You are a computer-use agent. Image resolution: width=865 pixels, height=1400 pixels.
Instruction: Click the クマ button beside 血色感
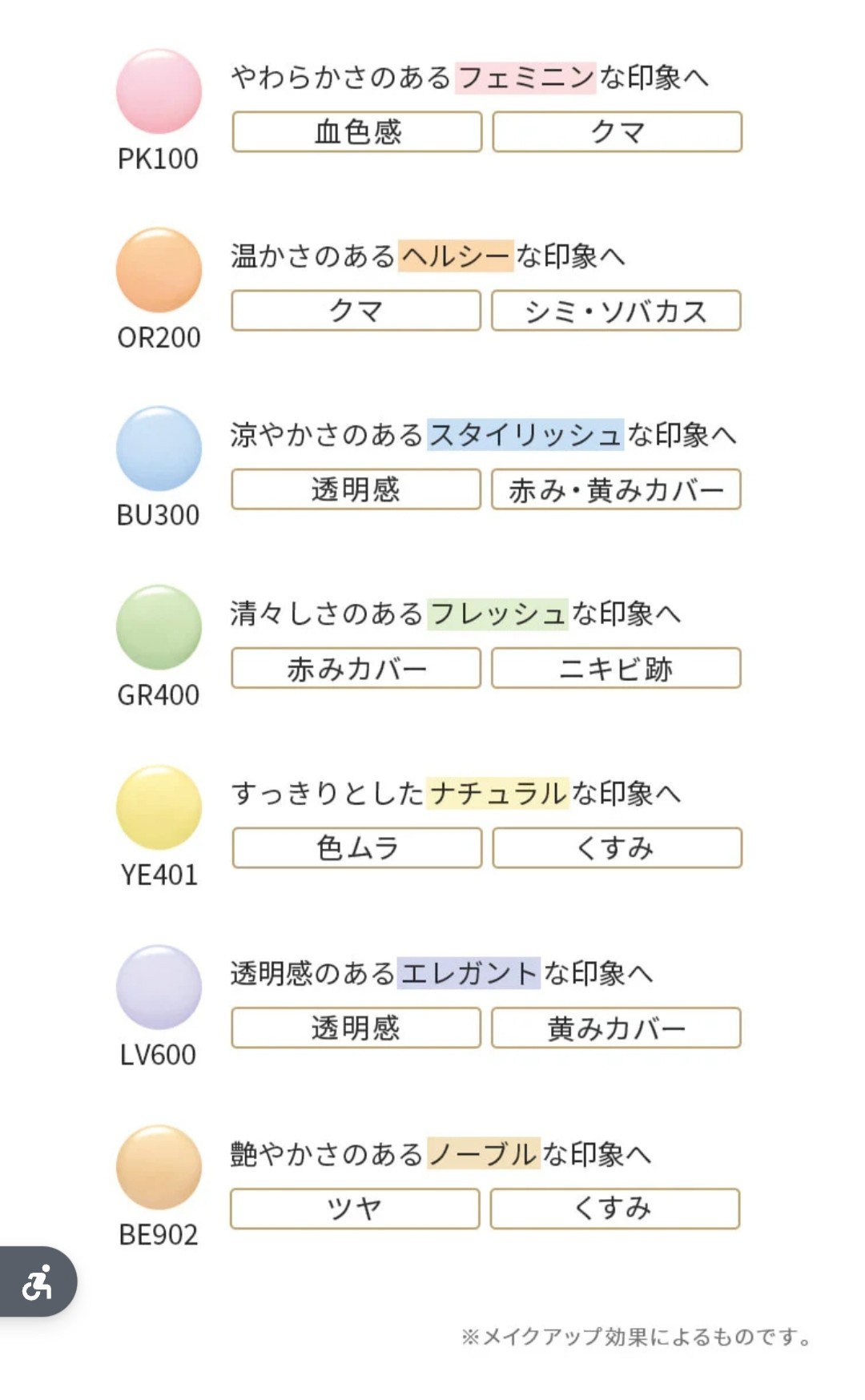tap(617, 132)
